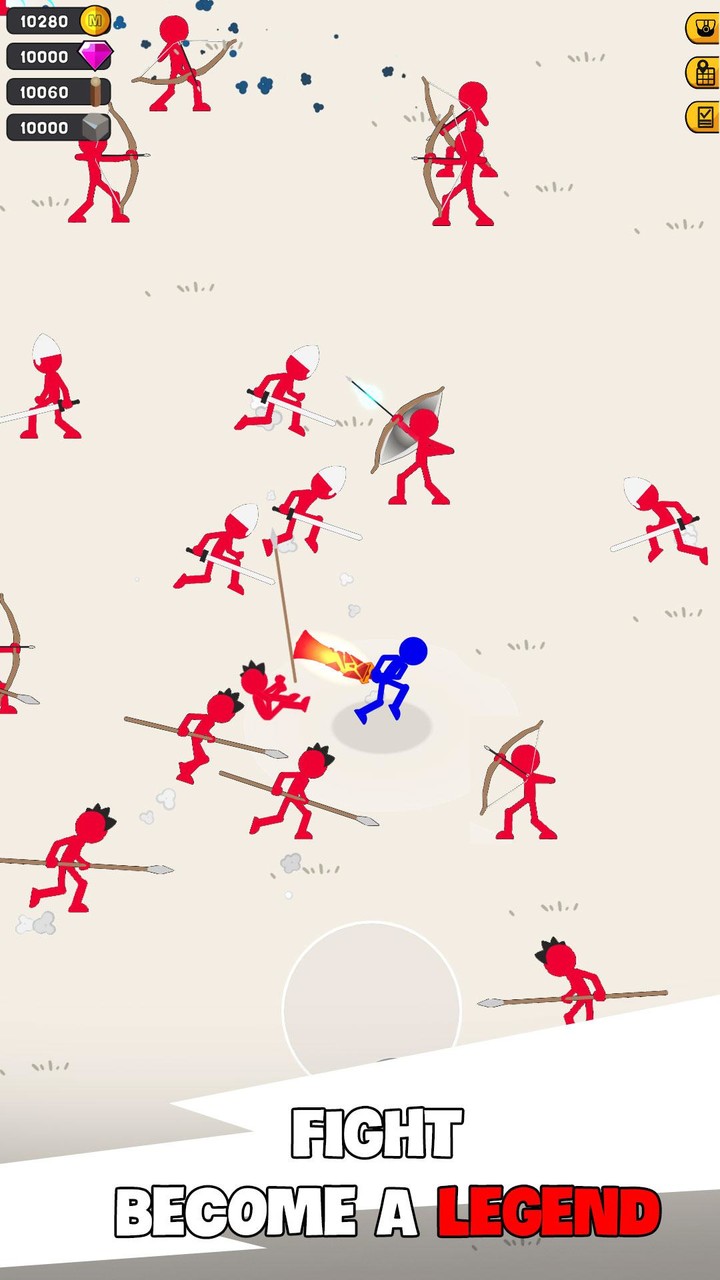Tap the location pin above the map icon
Image resolution: width=720 pixels, height=1280 pixels.
coord(703,64)
